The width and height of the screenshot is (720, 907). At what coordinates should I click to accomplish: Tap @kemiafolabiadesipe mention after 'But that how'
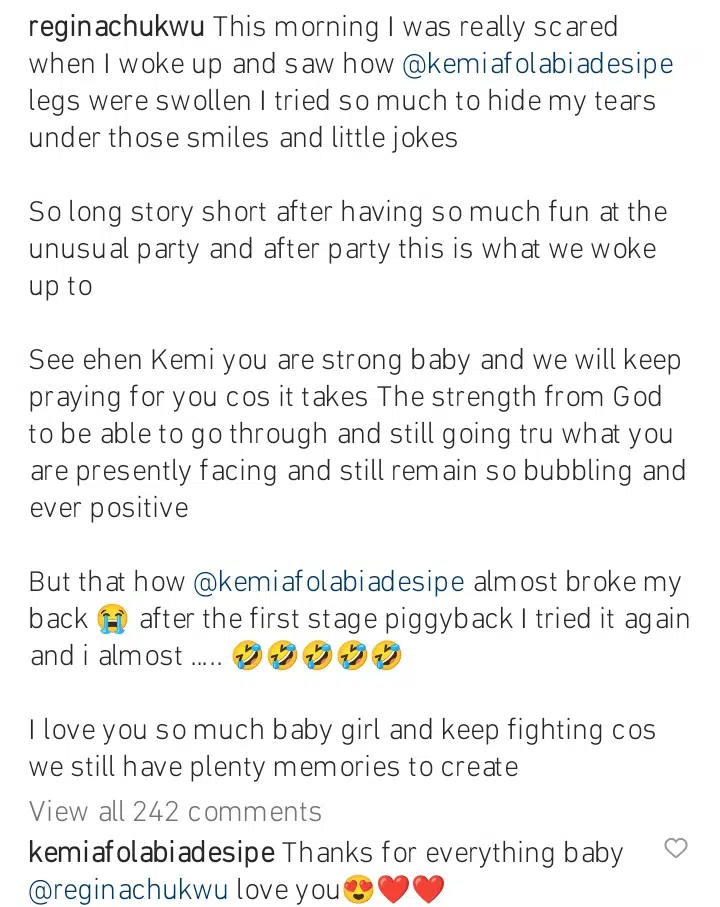328,582
